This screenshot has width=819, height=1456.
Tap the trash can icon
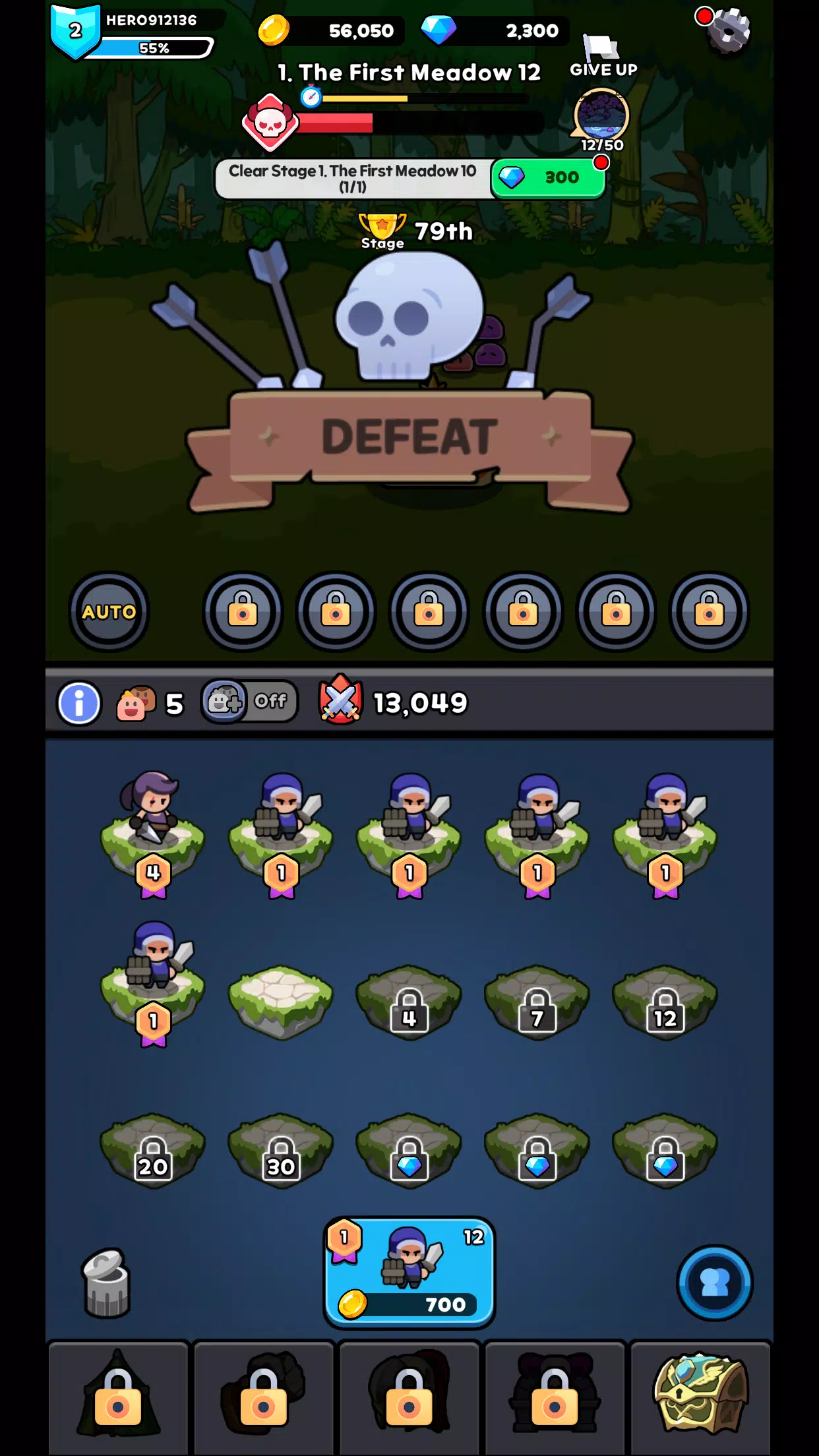pos(106,1283)
